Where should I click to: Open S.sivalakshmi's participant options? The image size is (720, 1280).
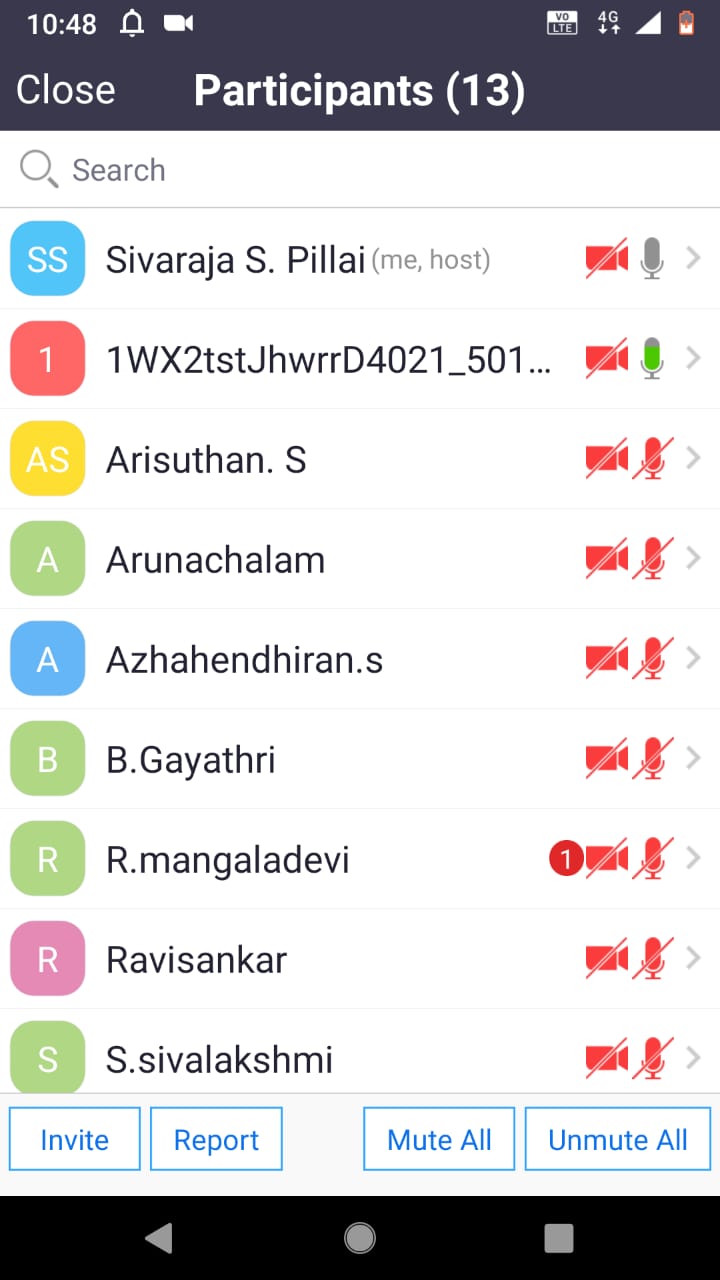coord(360,1051)
